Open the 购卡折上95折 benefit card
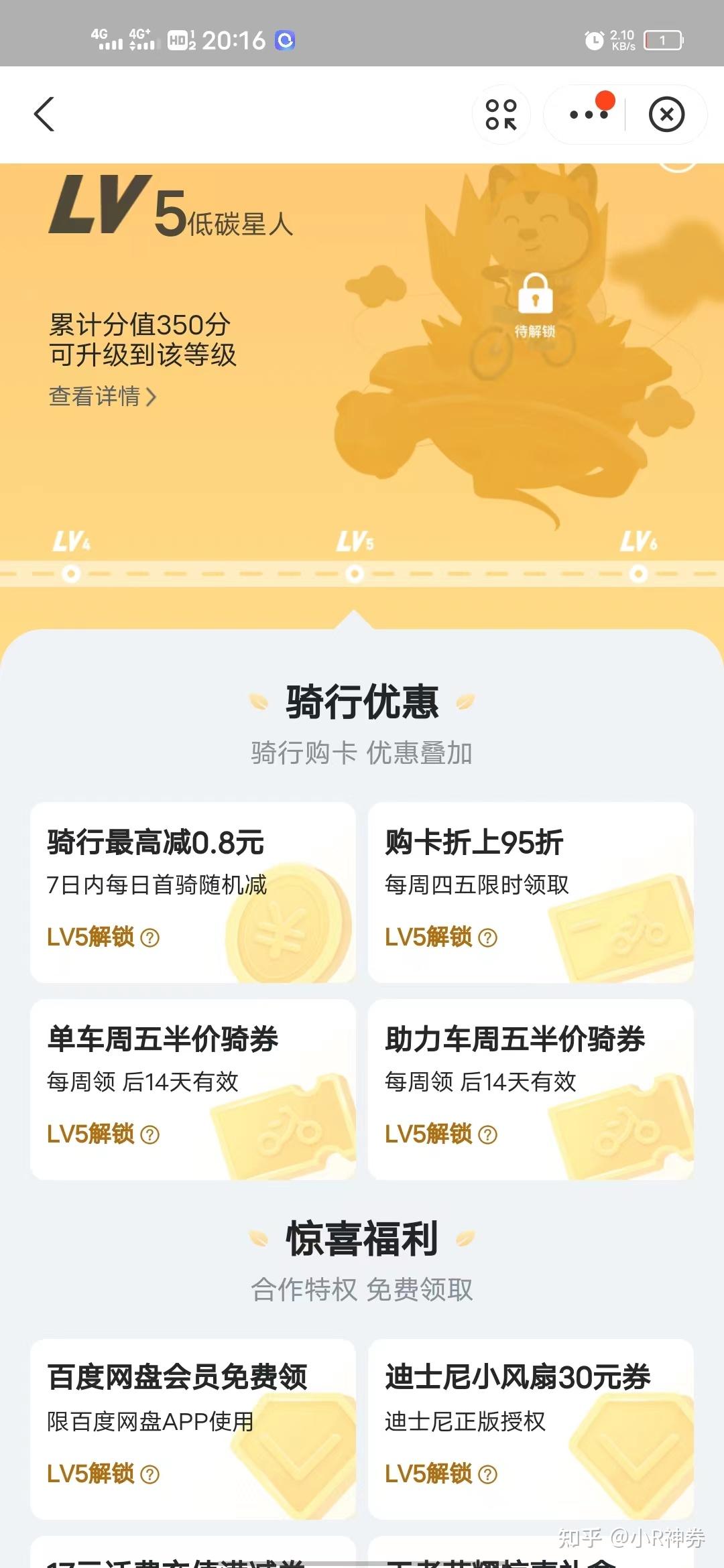The height and width of the screenshot is (1568, 724). 531,893
